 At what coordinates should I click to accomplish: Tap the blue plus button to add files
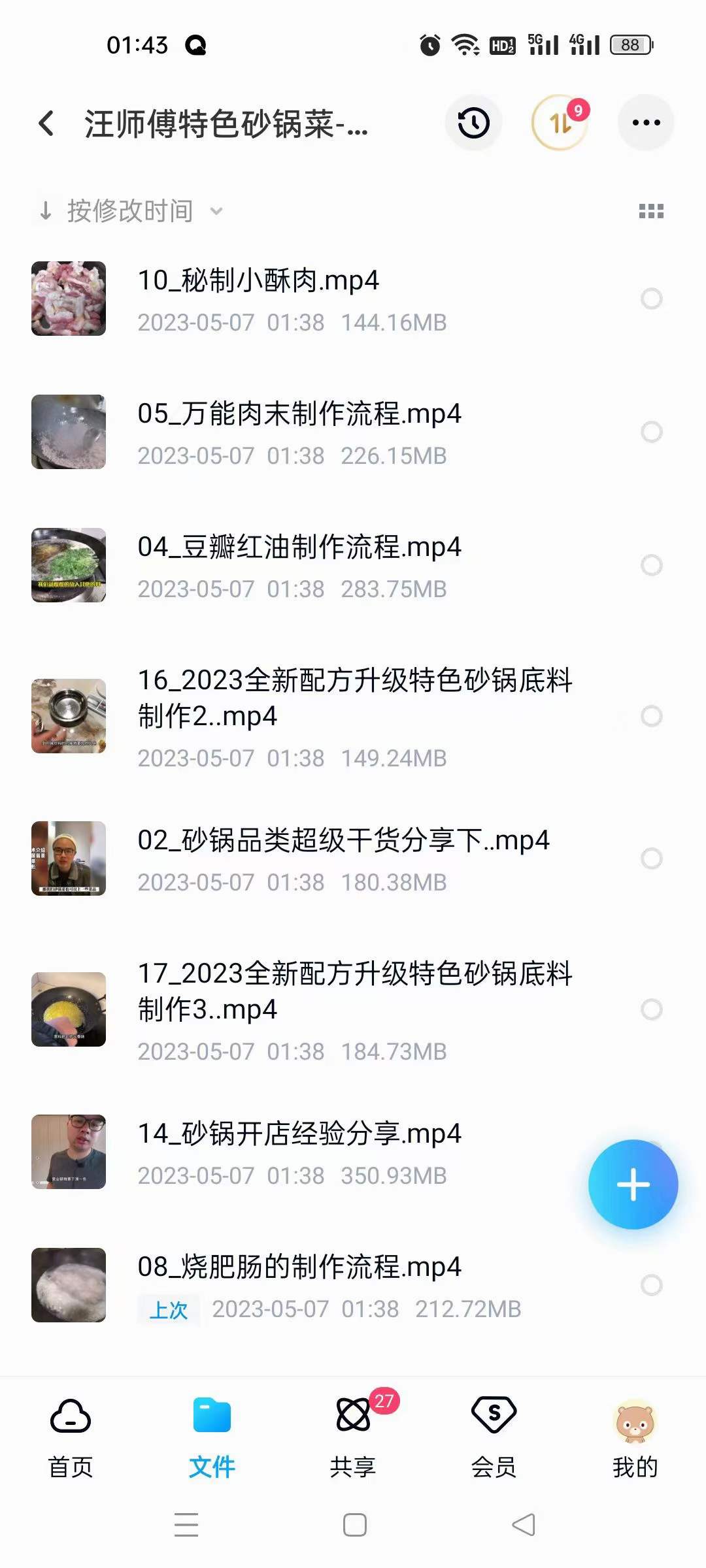pos(632,1184)
